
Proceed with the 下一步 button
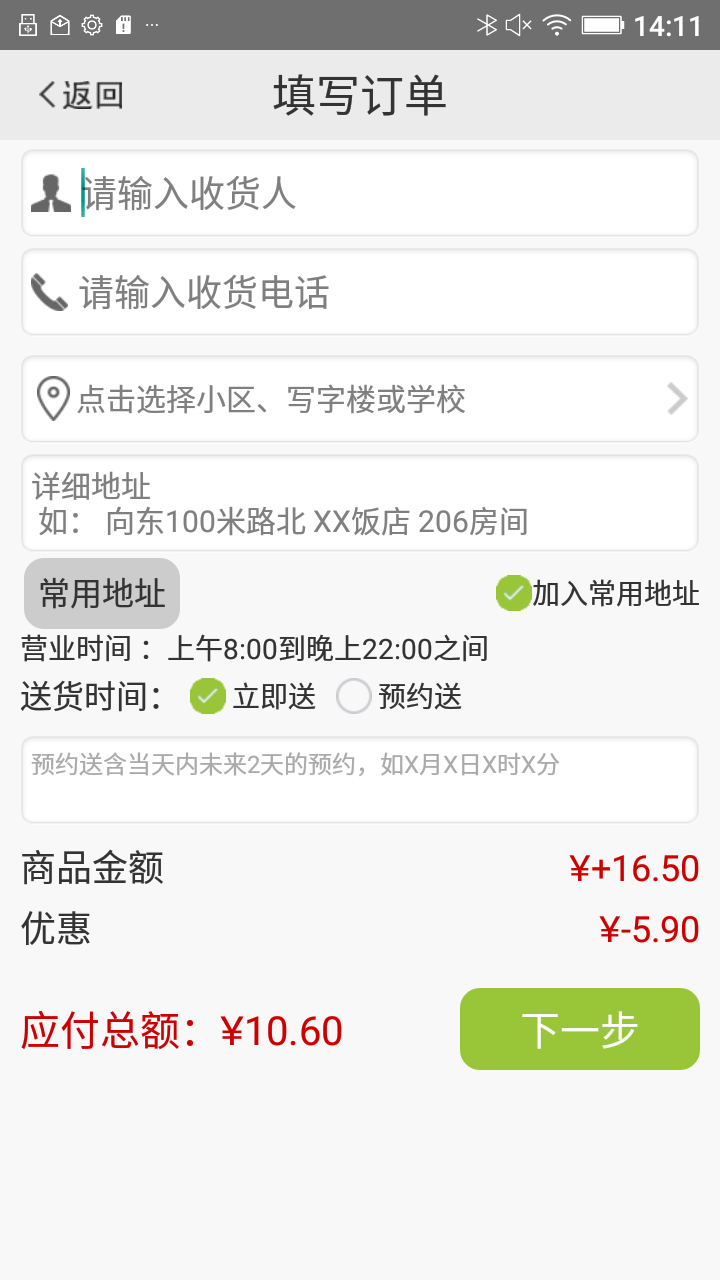580,1029
